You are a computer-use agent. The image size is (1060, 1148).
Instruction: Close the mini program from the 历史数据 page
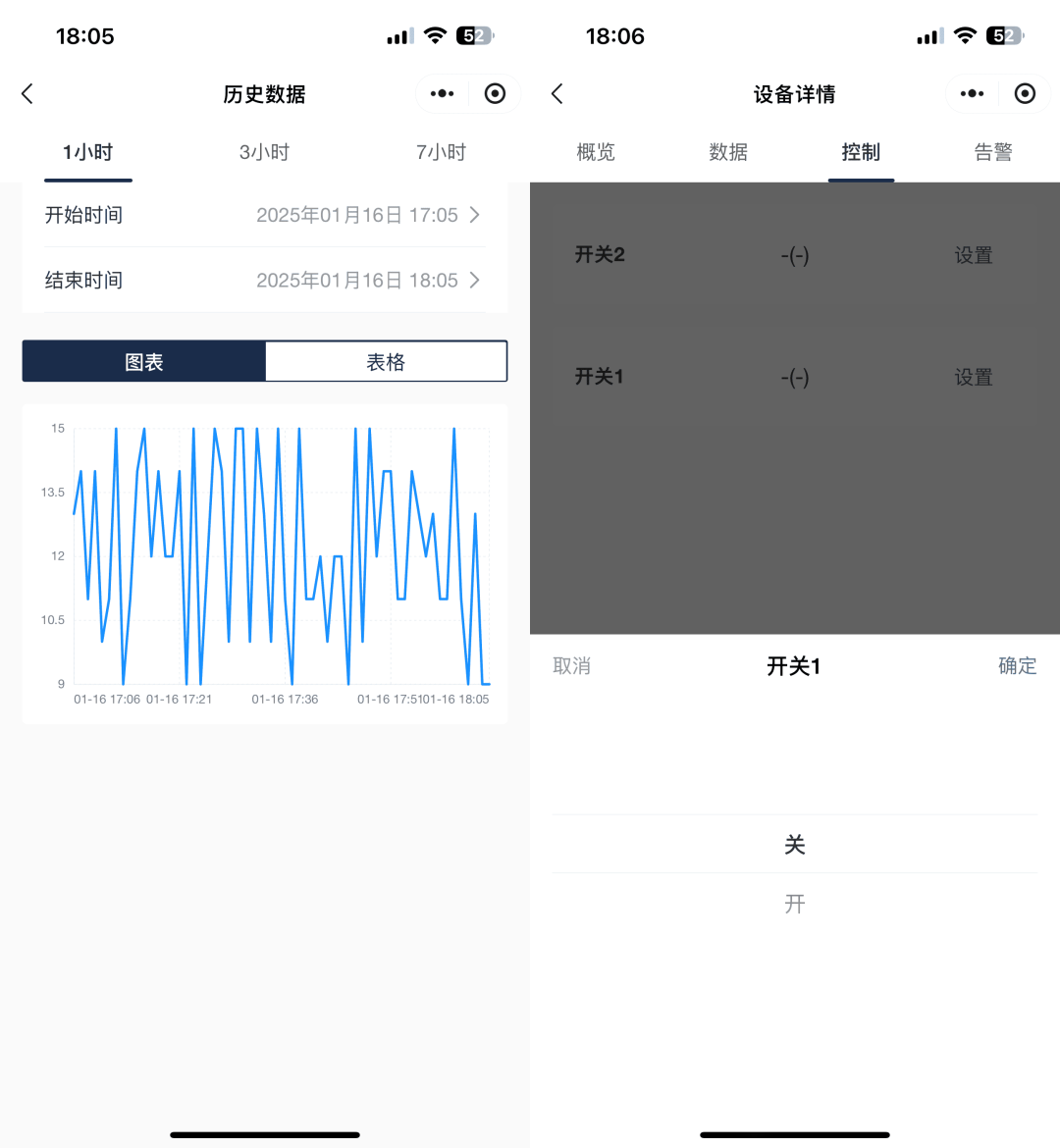pos(495,94)
